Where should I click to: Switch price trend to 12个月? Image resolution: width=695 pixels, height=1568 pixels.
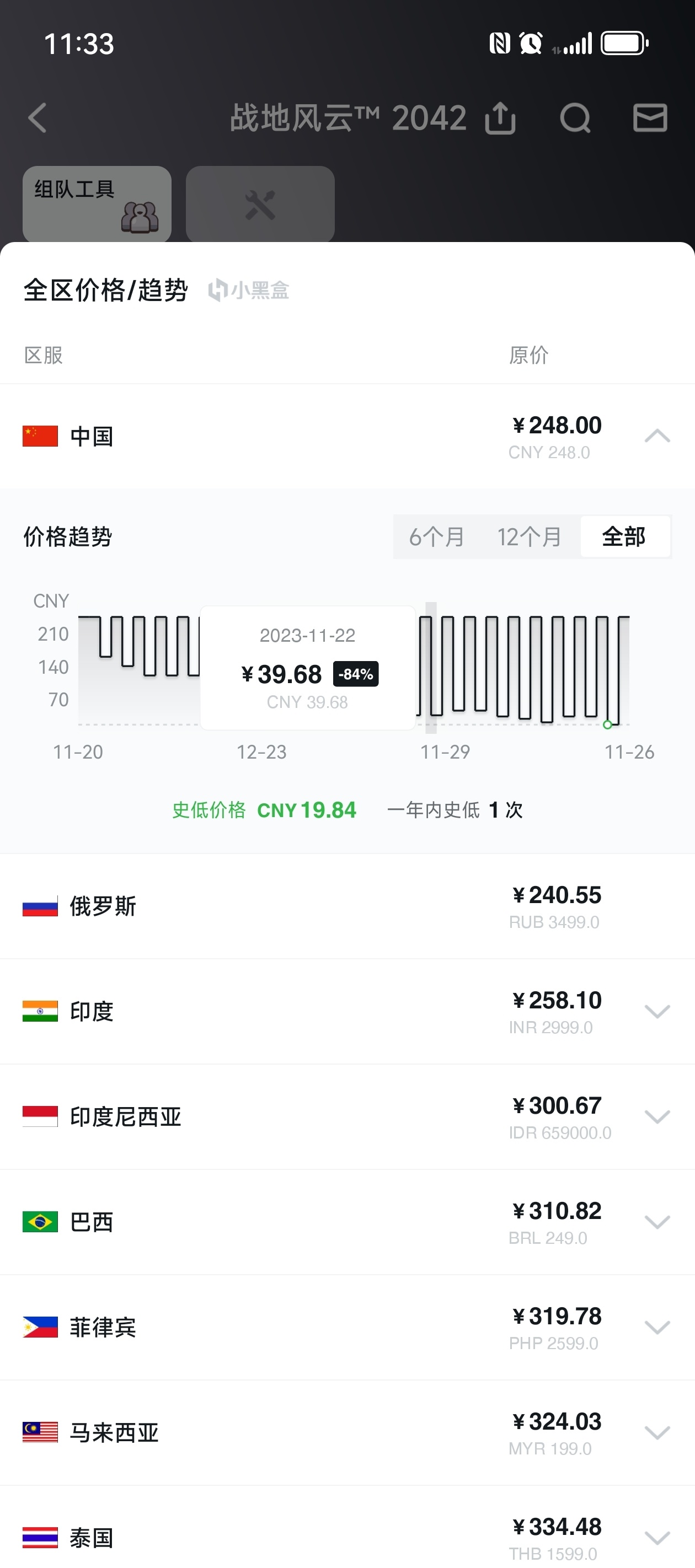pyautogui.click(x=529, y=537)
